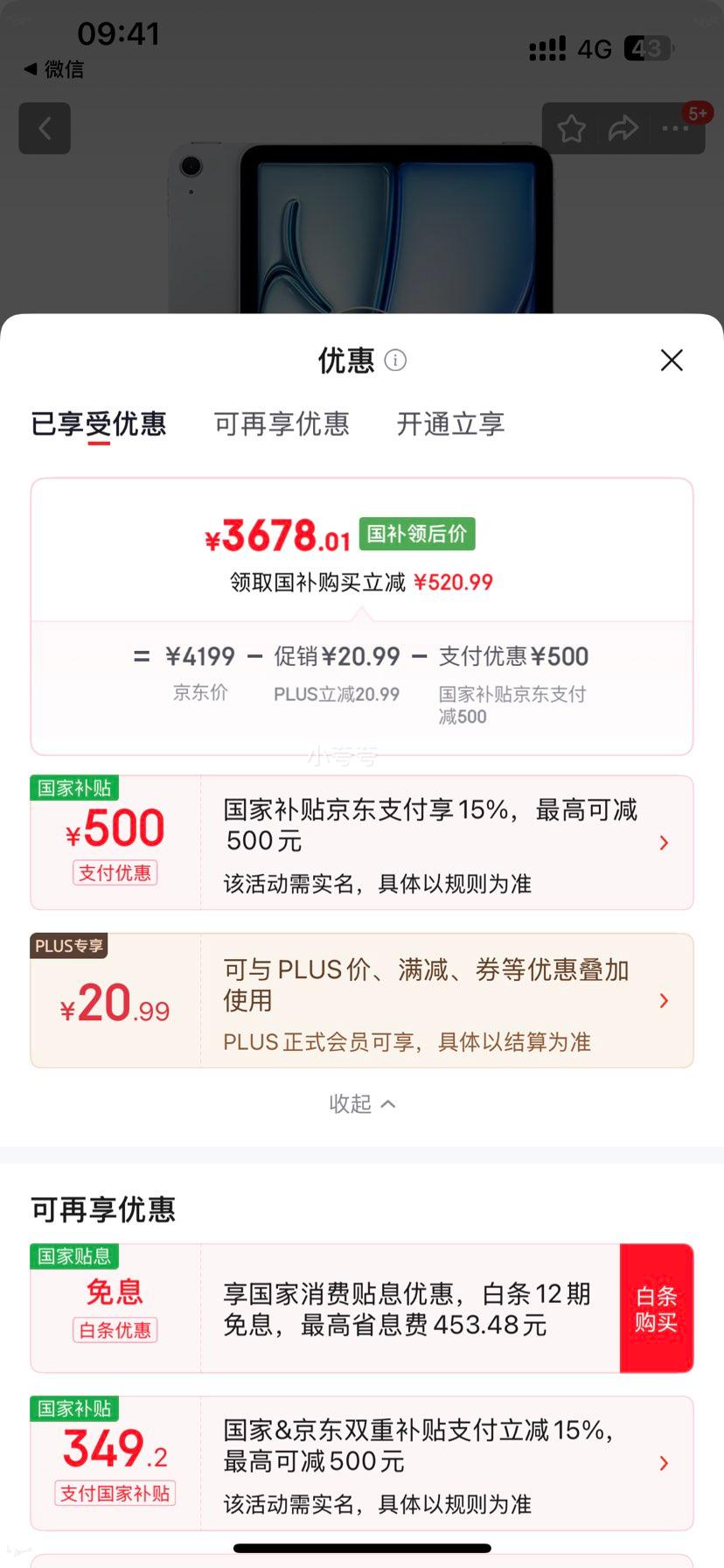Screen dimensions: 724x1568
Task: Tap the info icon beside 优惠 title
Action: pos(395,360)
